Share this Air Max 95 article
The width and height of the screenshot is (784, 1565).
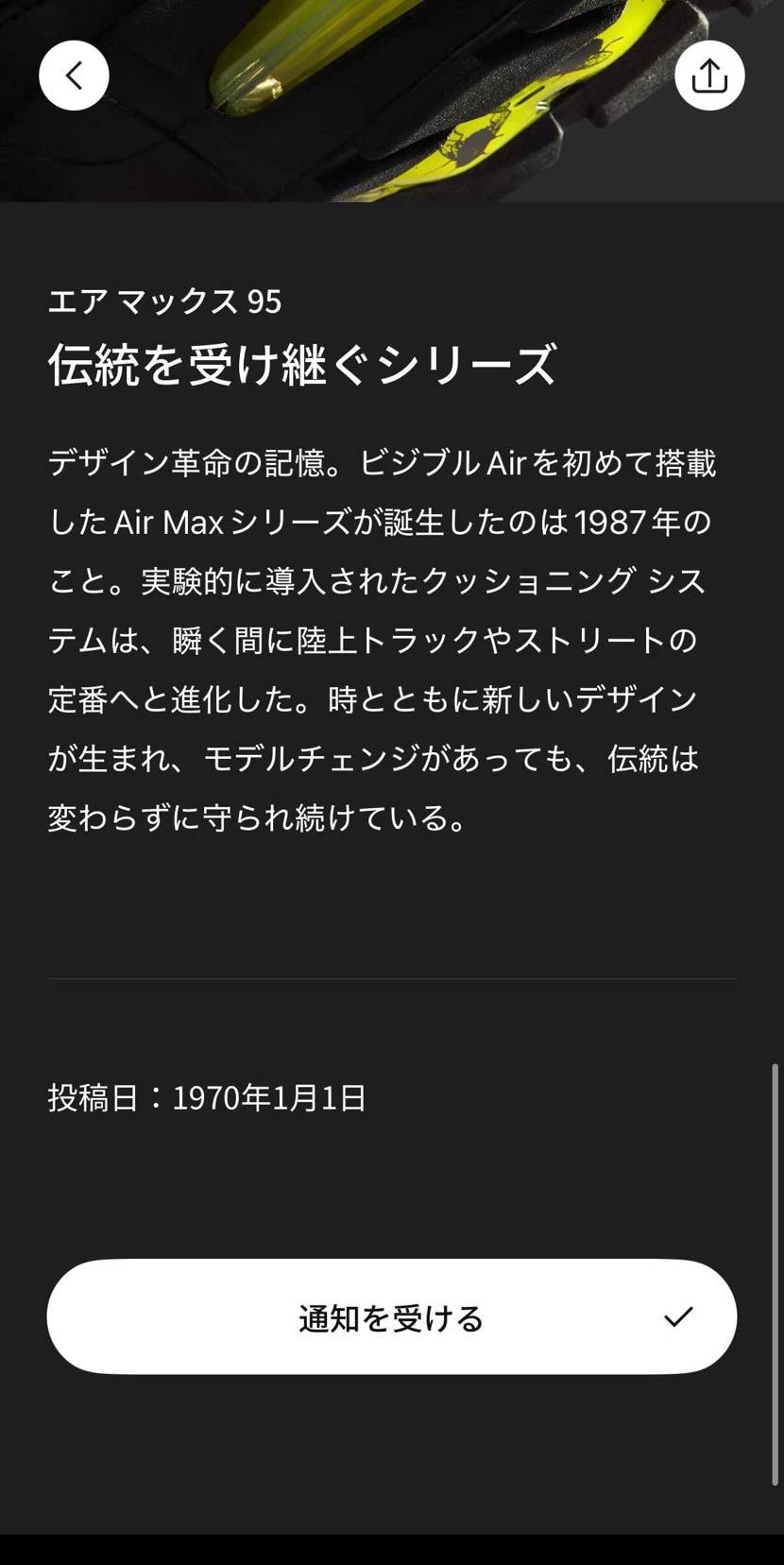(709, 76)
